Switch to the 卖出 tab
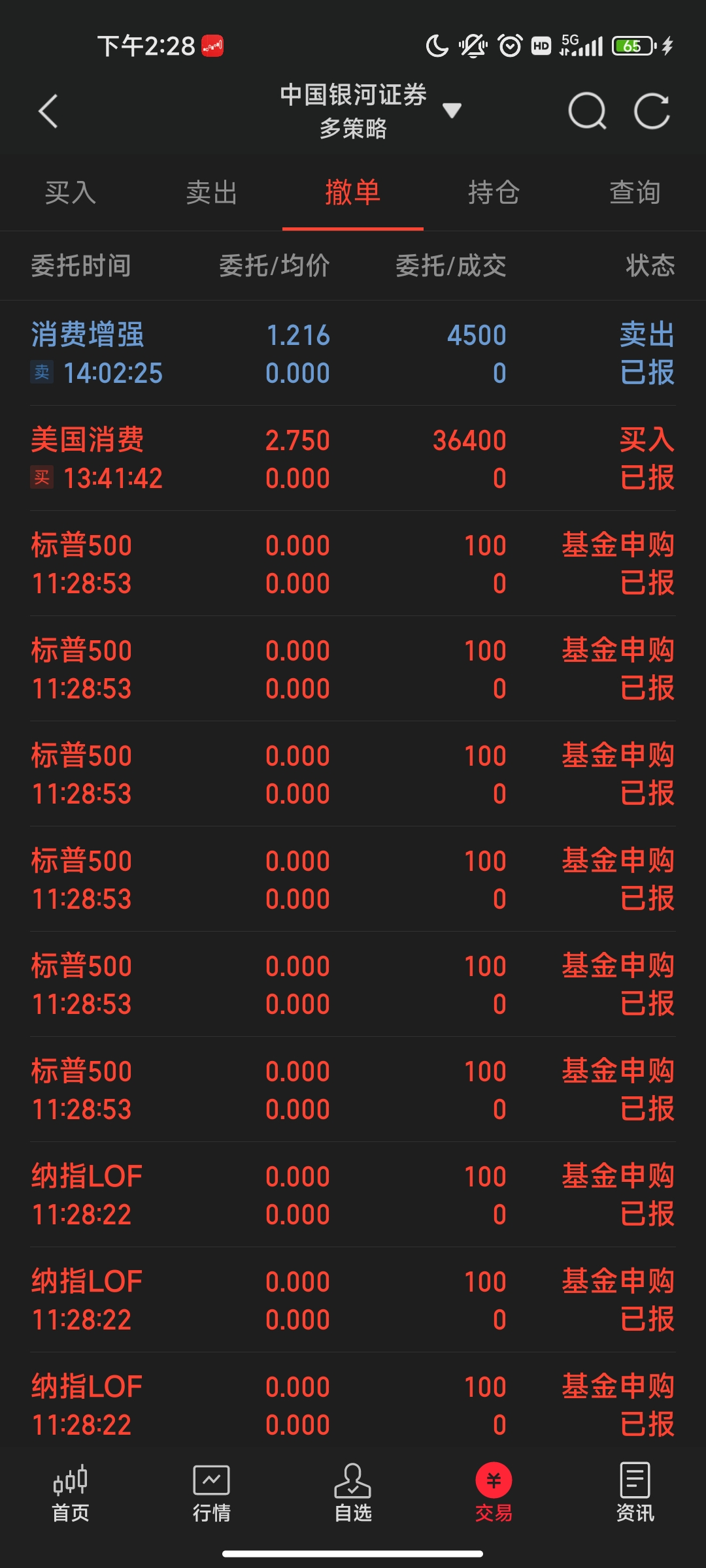The width and height of the screenshot is (706, 1568). click(x=211, y=193)
